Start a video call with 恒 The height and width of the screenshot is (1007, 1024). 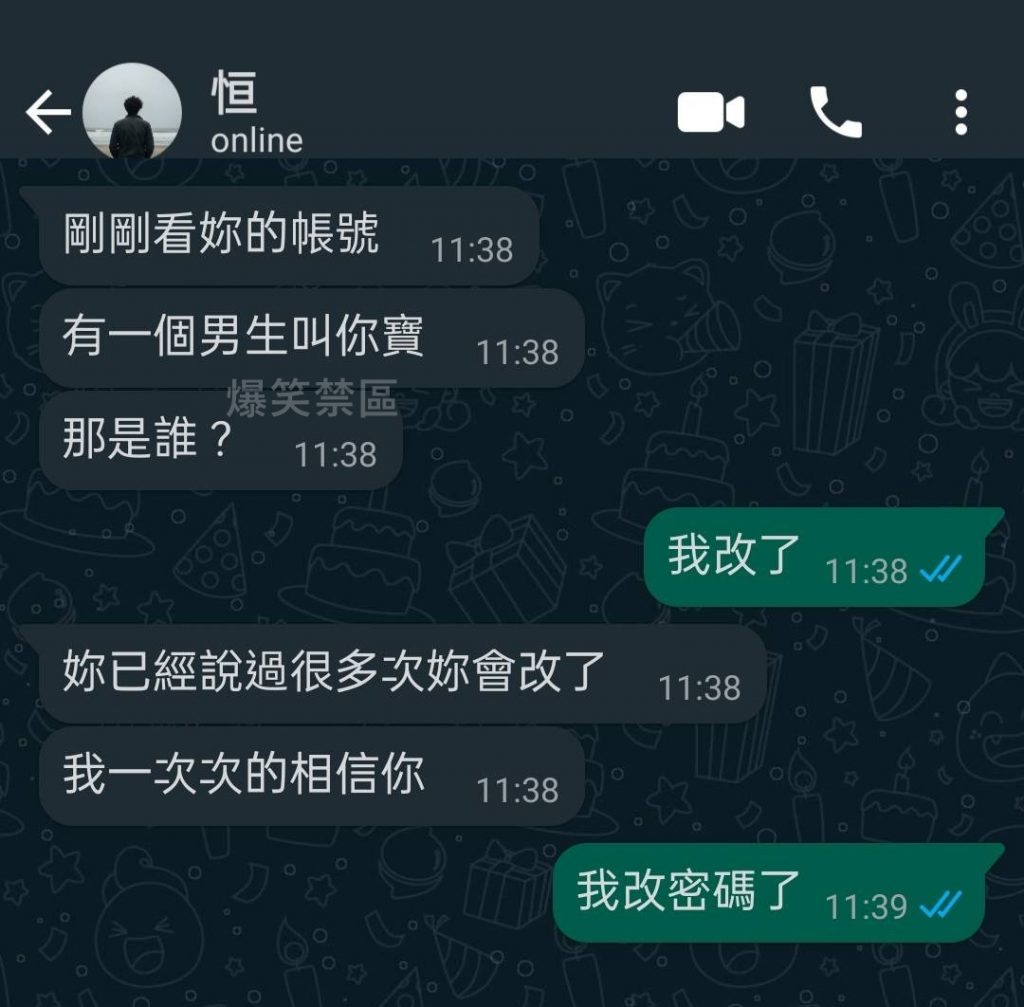click(x=710, y=113)
